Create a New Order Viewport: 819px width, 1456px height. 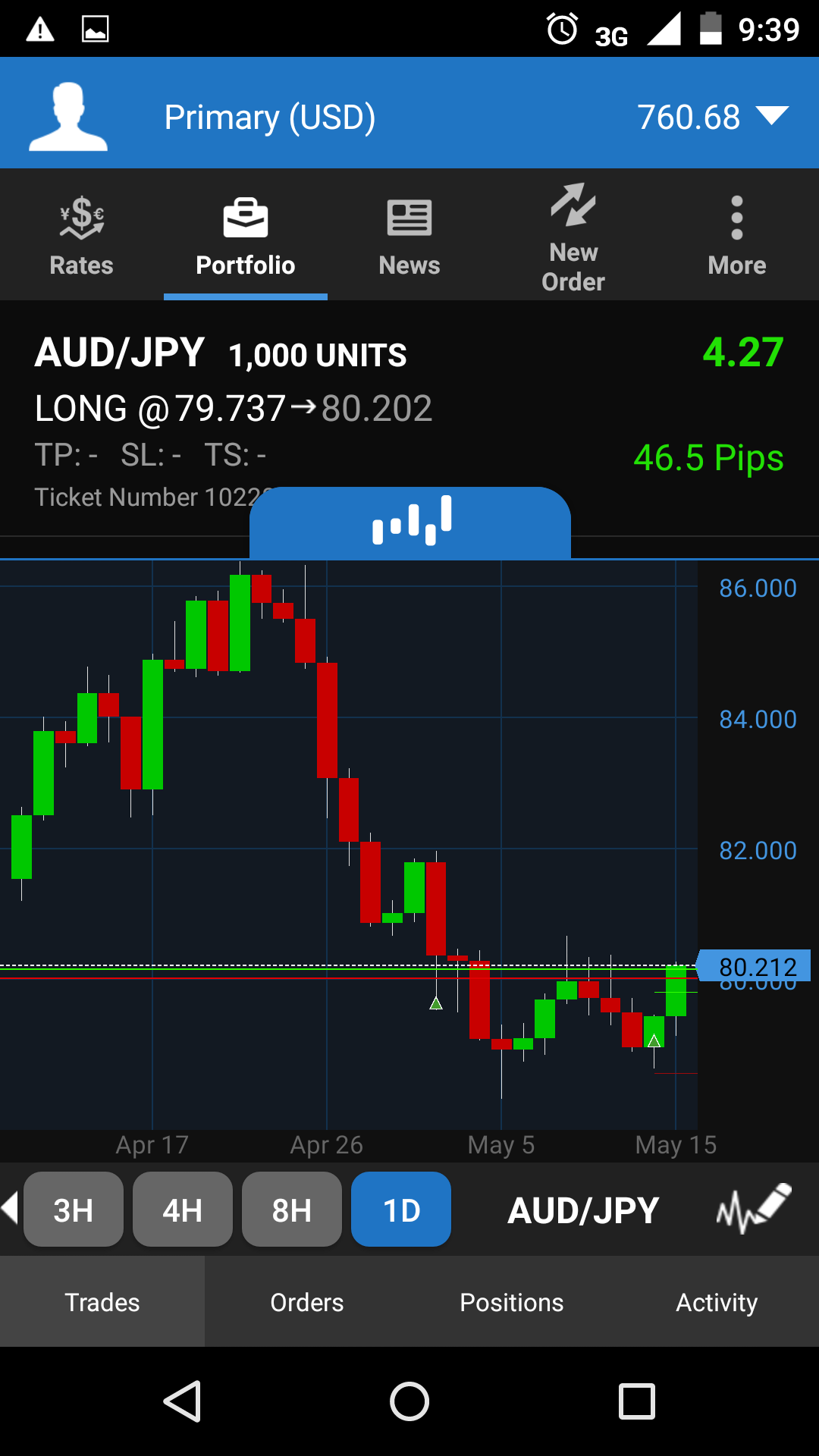573,237
